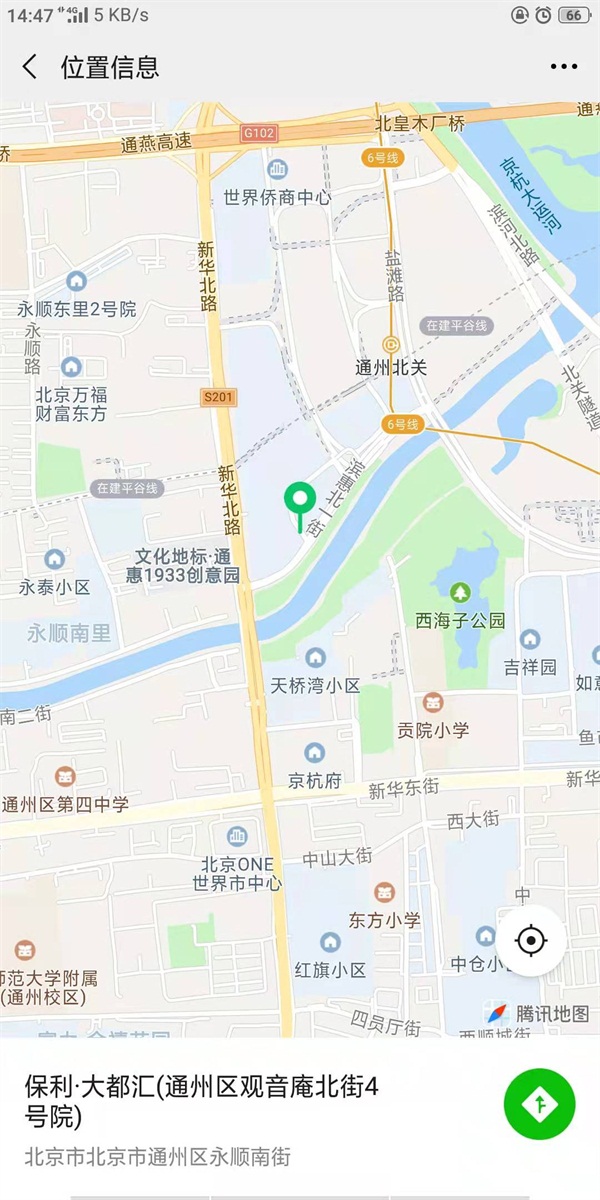Recenter map on my current location
Image resolution: width=600 pixels, height=1200 pixels.
click(531, 941)
